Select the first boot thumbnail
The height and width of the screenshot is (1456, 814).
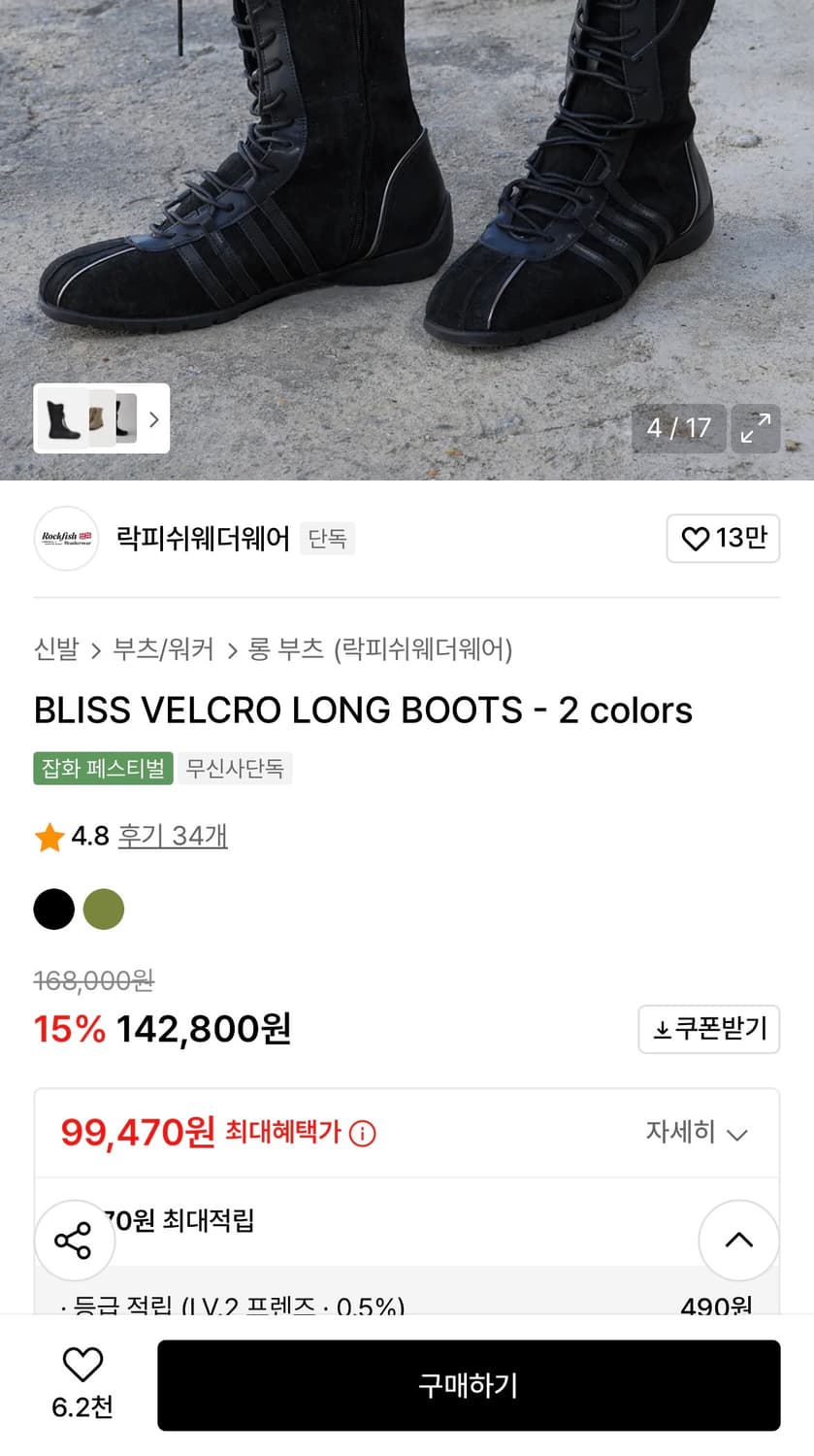point(60,418)
